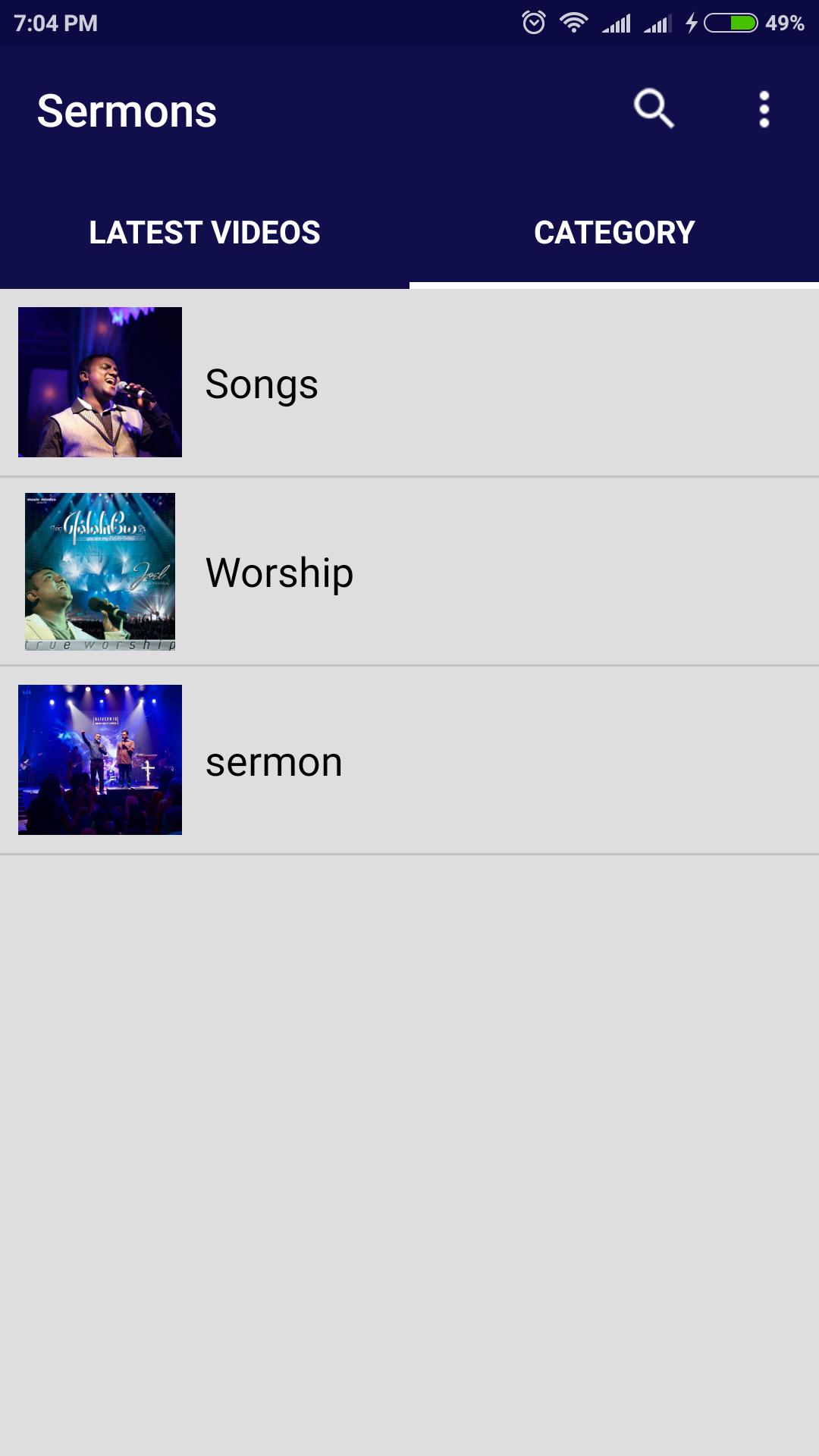Open the search icon in the app bar
Image resolution: width=819 pixels, height=1456 pixels.
pyautogui.click(x=654, y=109)
